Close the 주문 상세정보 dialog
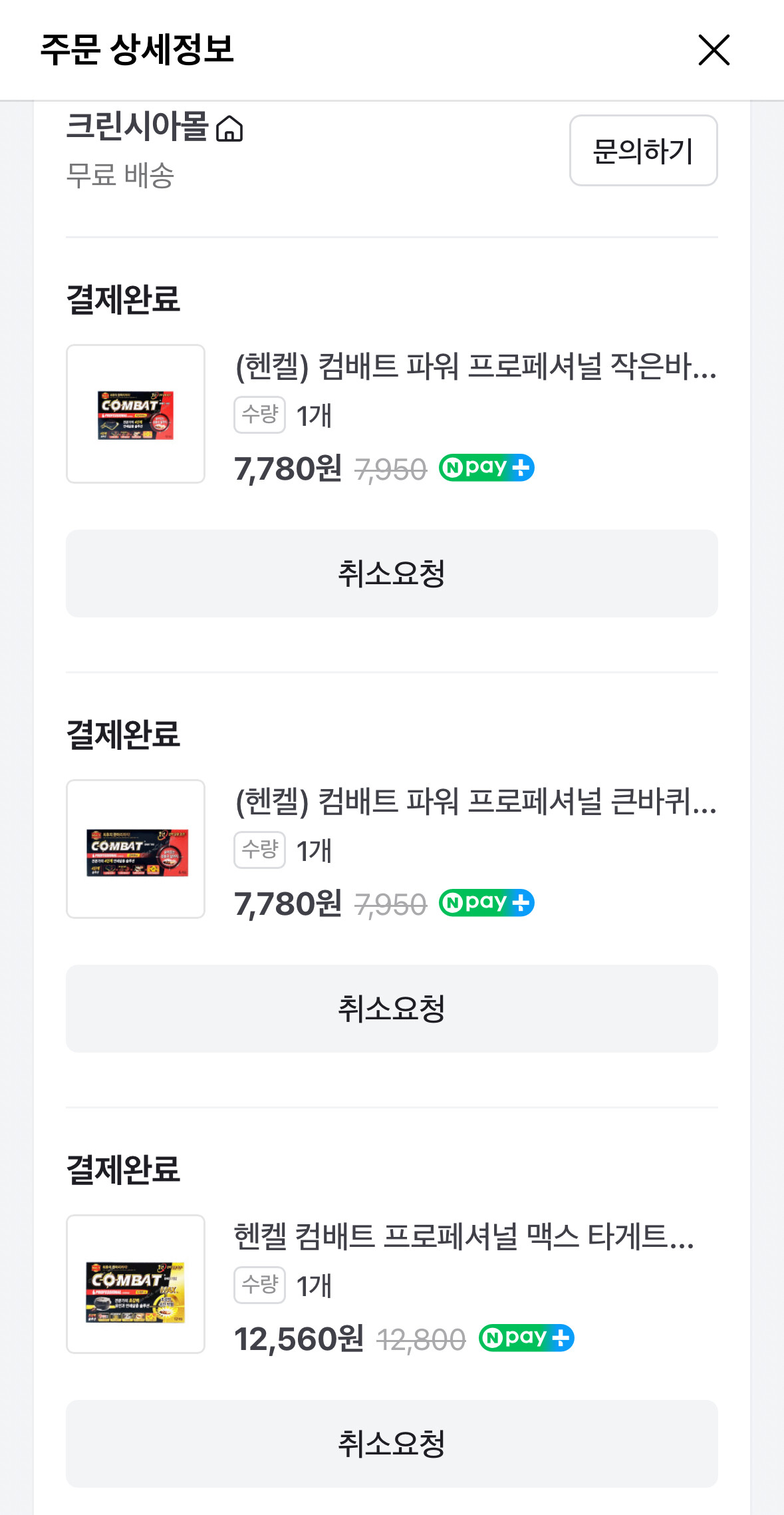This screenshot has width=784, height=1515. [714, 50]
